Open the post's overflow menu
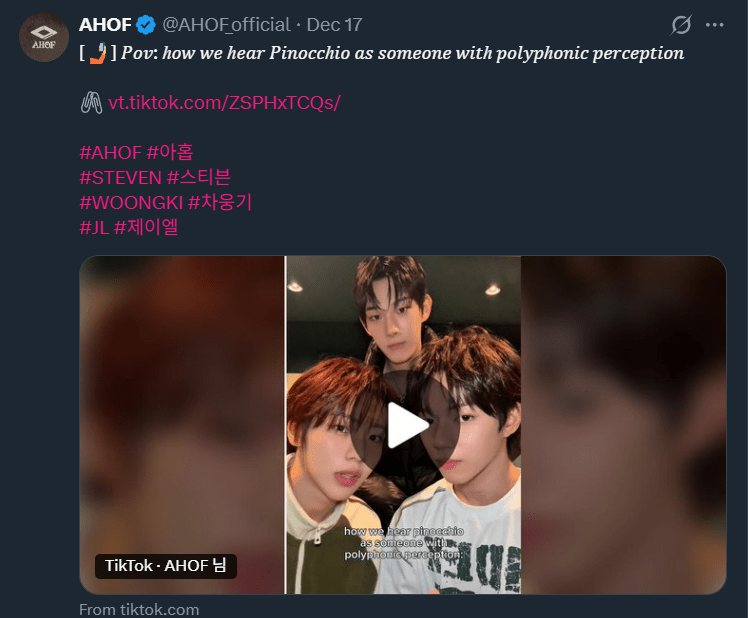 click(714, 24)
